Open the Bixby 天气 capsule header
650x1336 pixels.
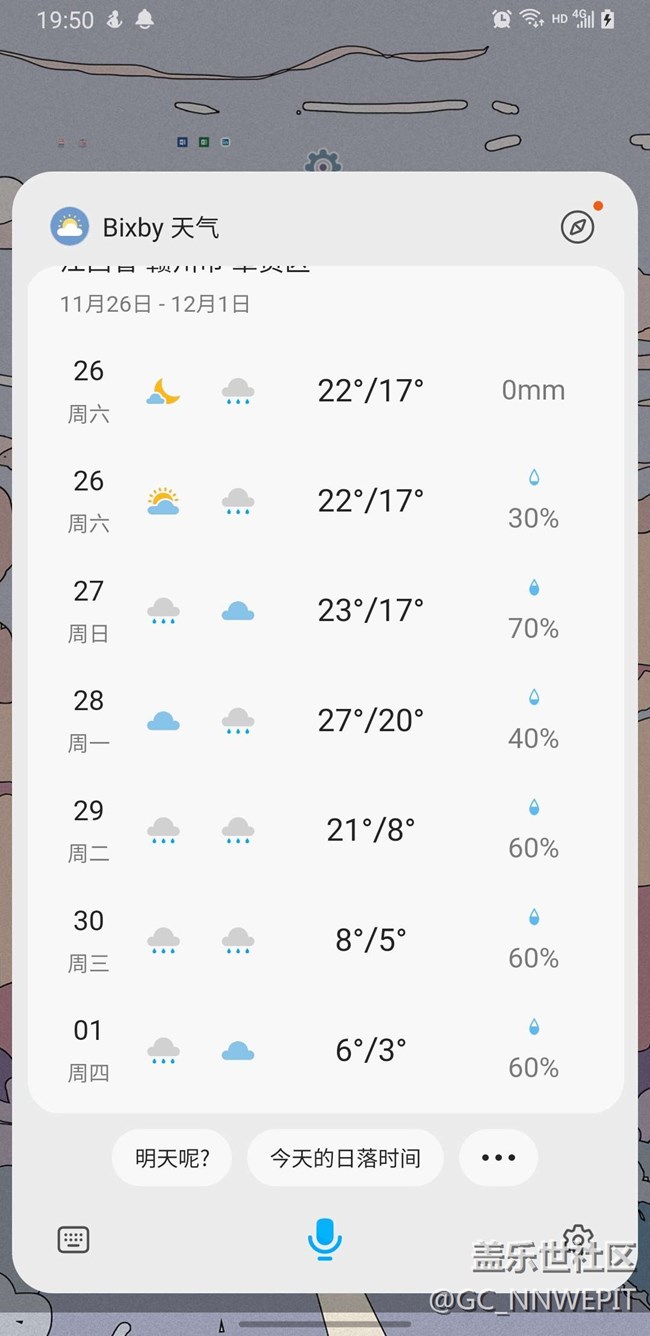[135, 227]
